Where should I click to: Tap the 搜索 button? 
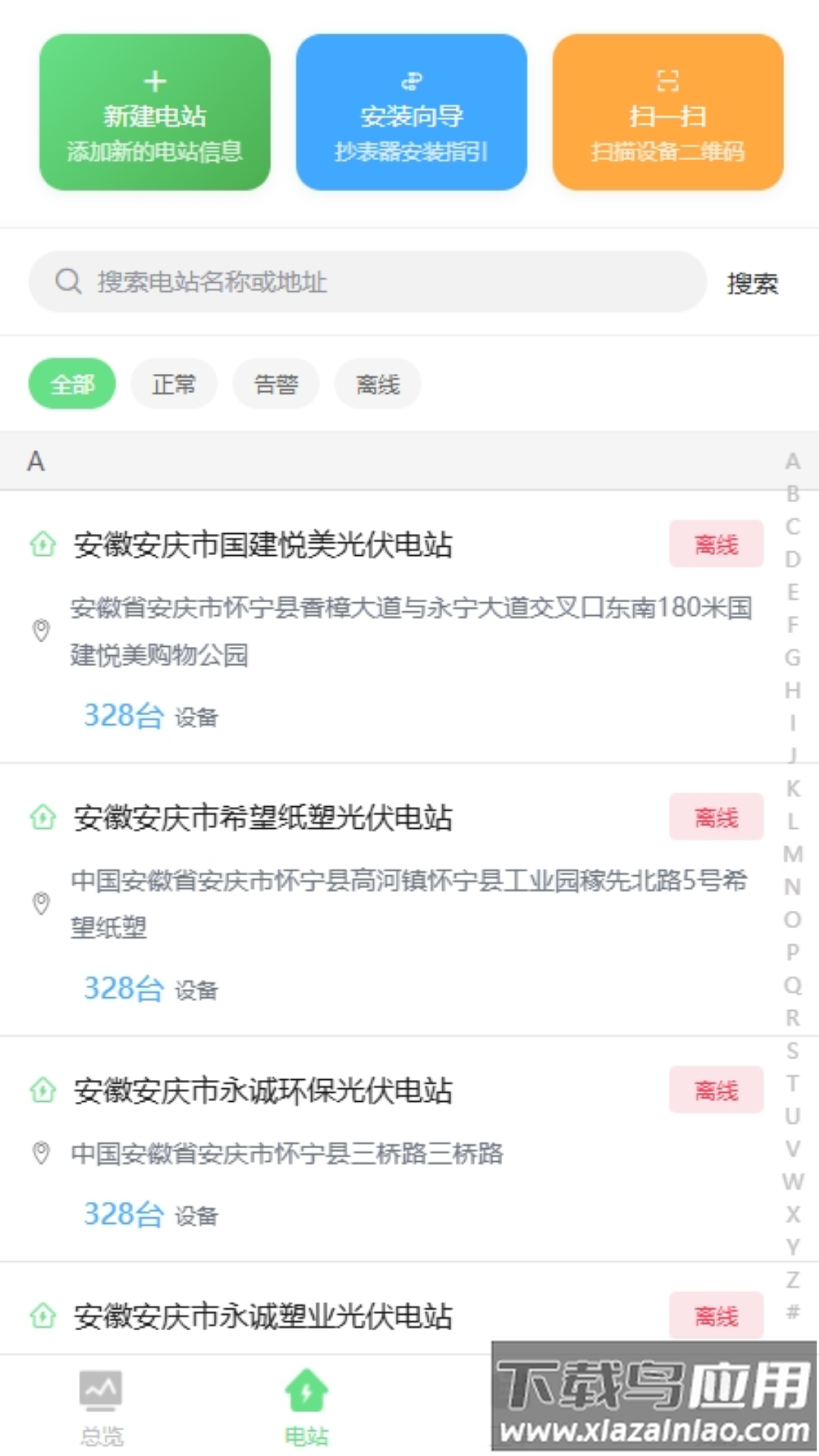pos(752,284)
